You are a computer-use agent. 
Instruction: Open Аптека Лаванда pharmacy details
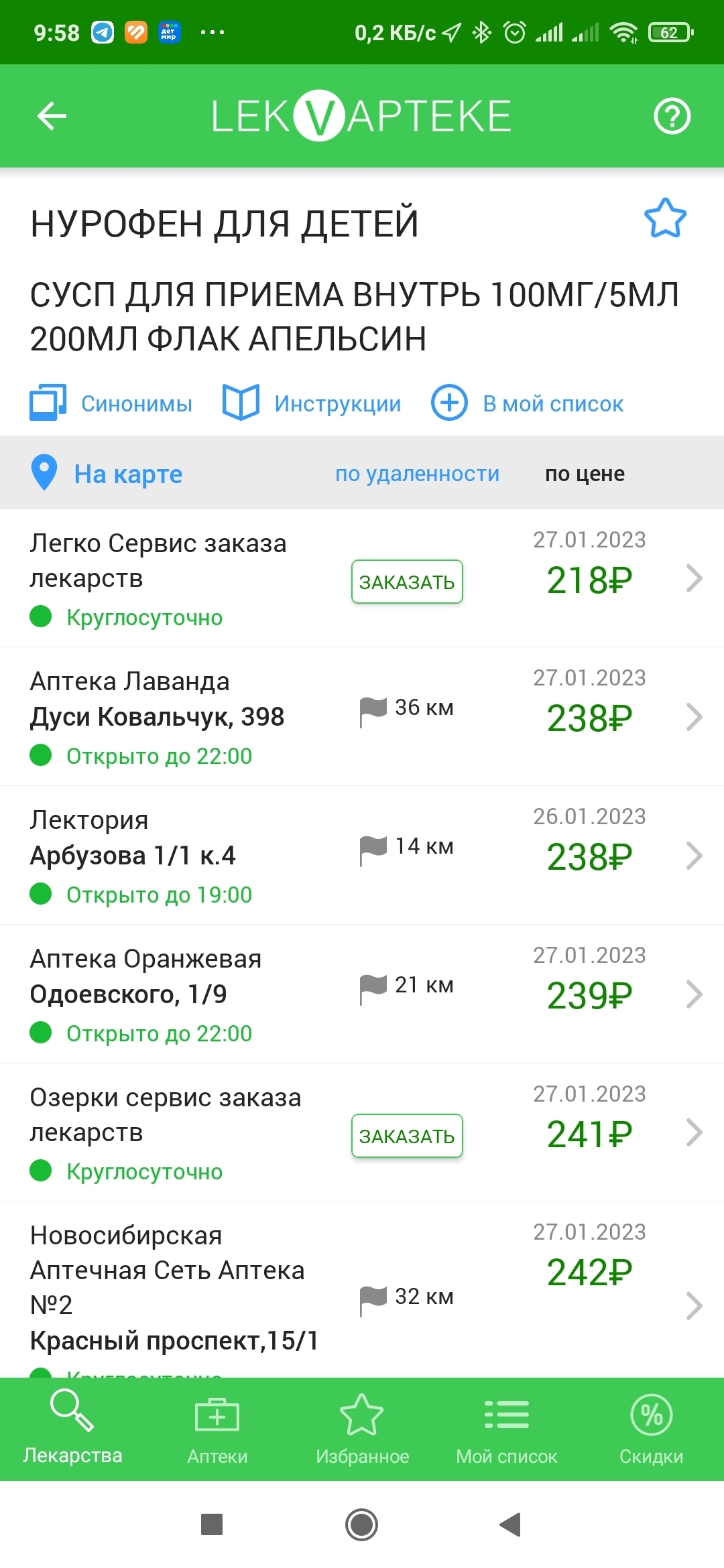tap(362, 717)
